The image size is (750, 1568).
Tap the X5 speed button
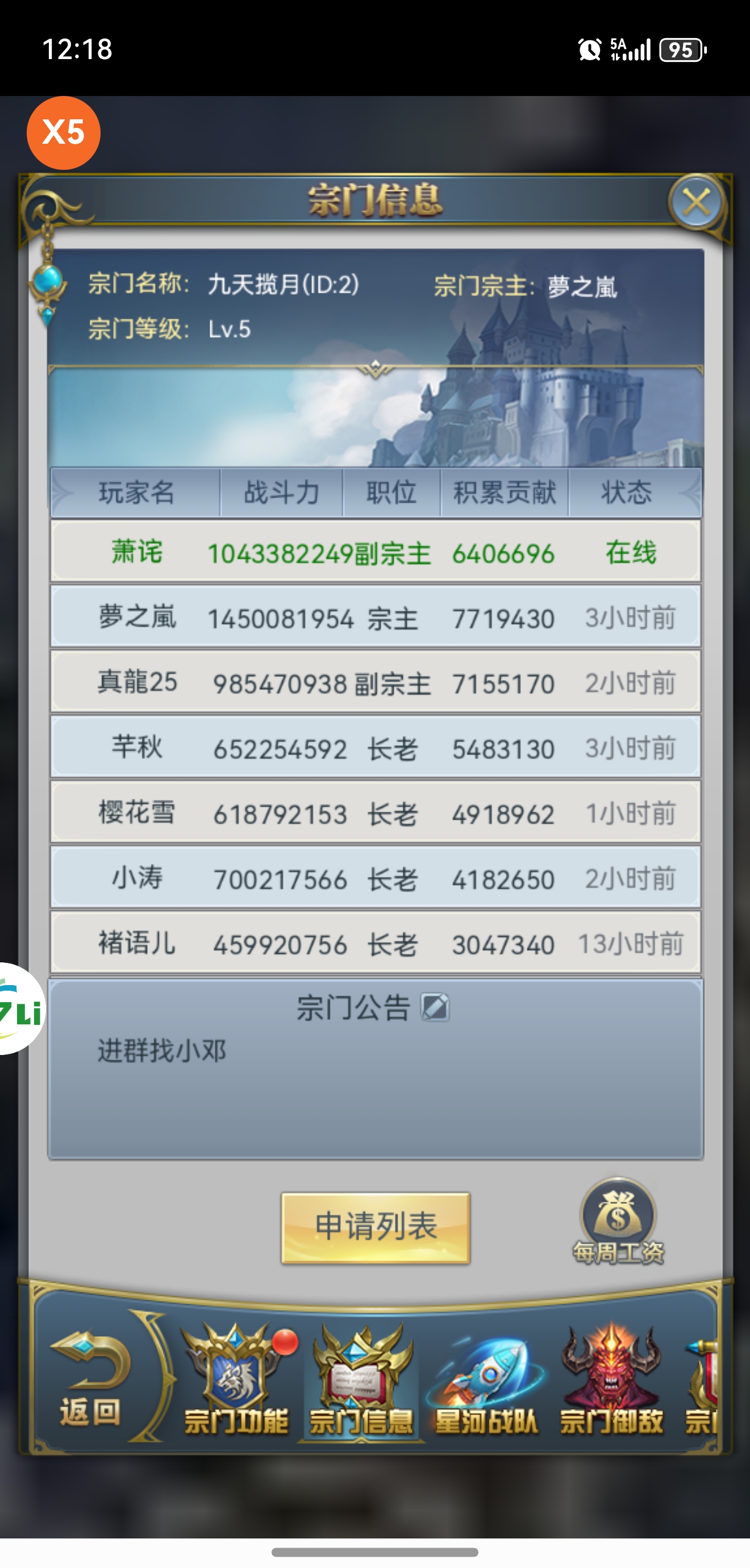click(x=64, y=132)
